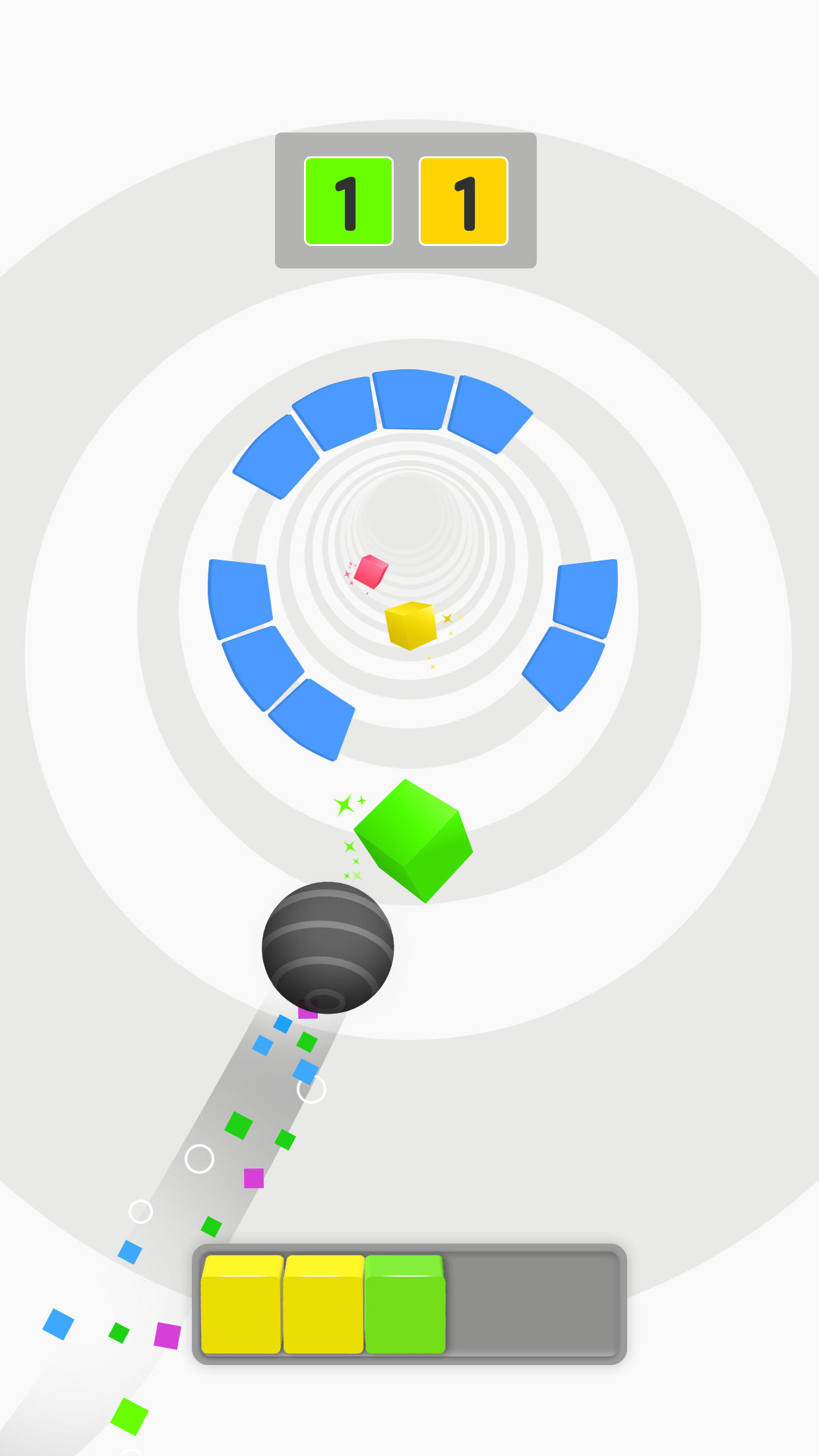Tap the green score counter showing 1
Viewport: 819px width, 1456px height.
click(x=348, y=200)
